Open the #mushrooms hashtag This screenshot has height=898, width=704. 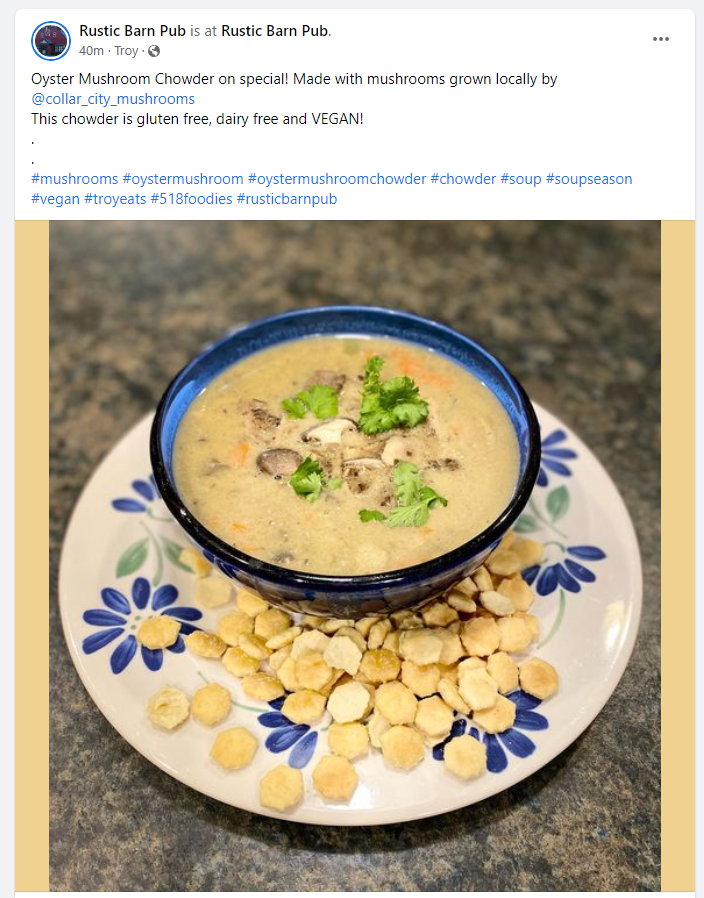[x=74, y=179]
